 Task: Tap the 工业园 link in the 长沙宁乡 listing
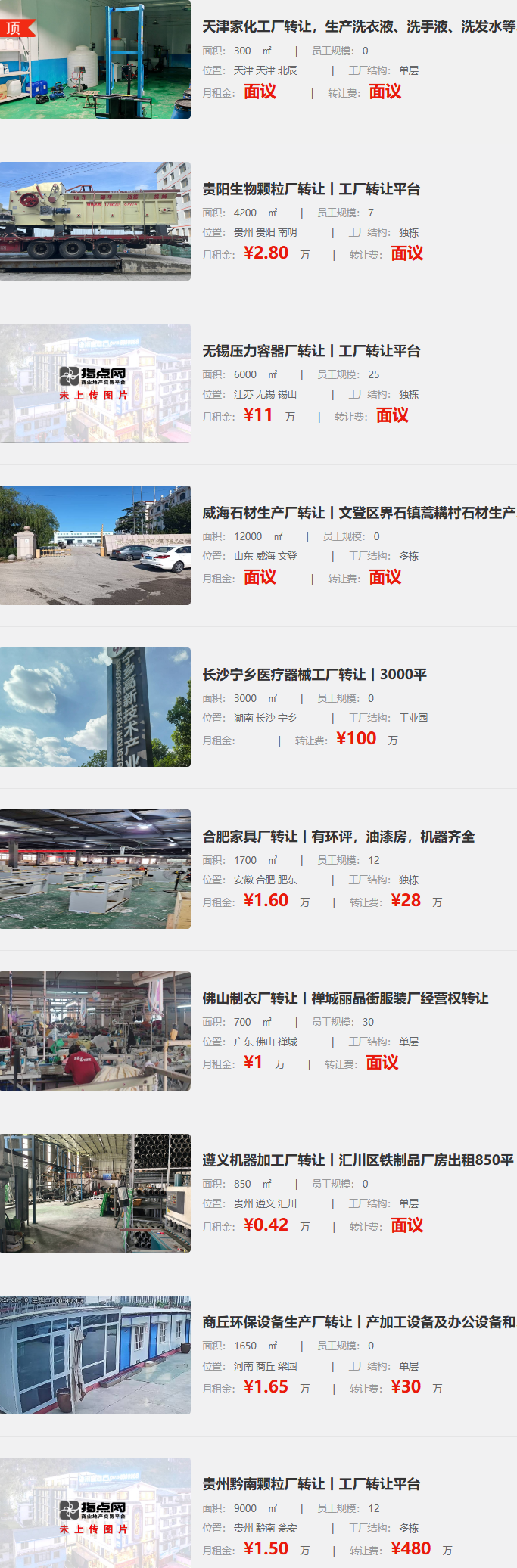tap(413, 718)
